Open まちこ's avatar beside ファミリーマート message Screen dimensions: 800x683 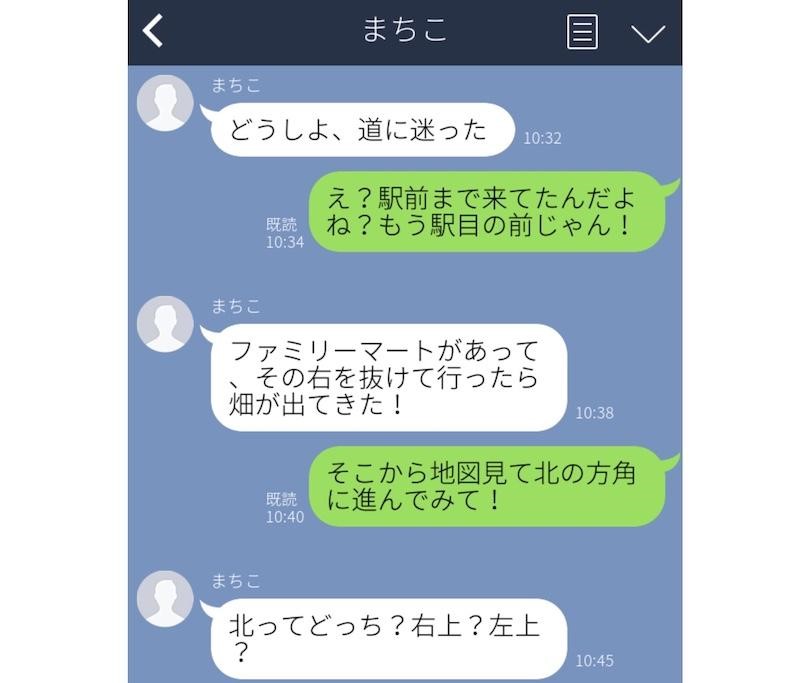click(x=165, y=325)
